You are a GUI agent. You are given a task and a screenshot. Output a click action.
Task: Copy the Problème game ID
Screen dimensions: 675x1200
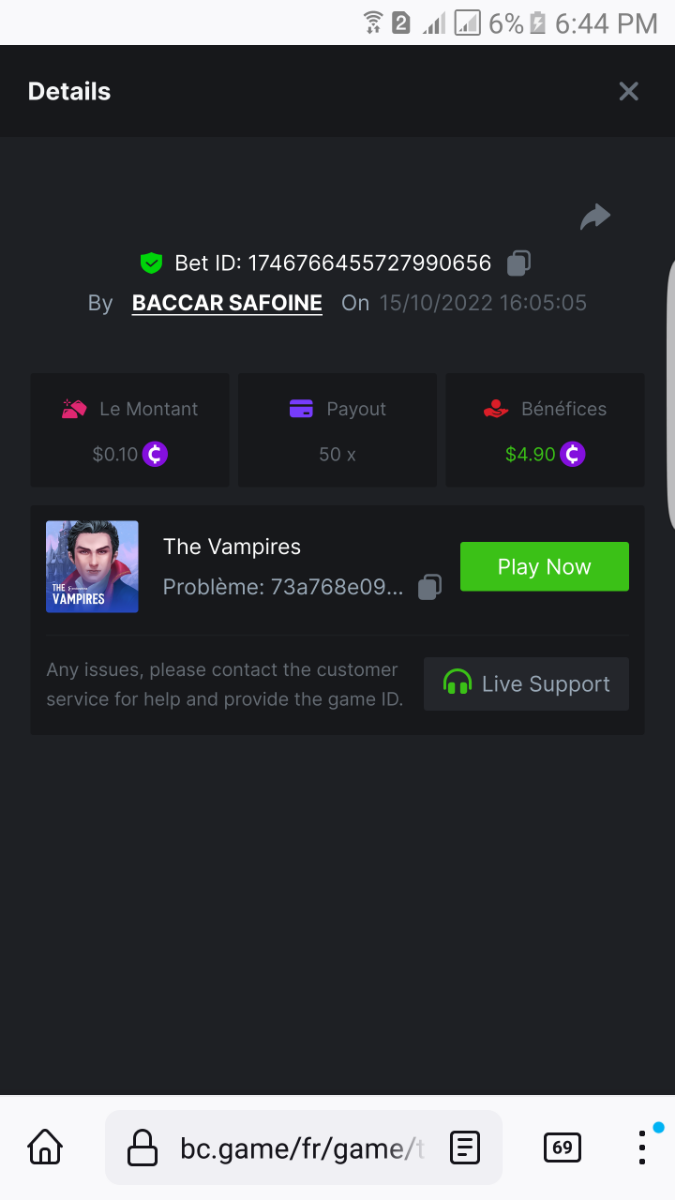pos(429,587)
